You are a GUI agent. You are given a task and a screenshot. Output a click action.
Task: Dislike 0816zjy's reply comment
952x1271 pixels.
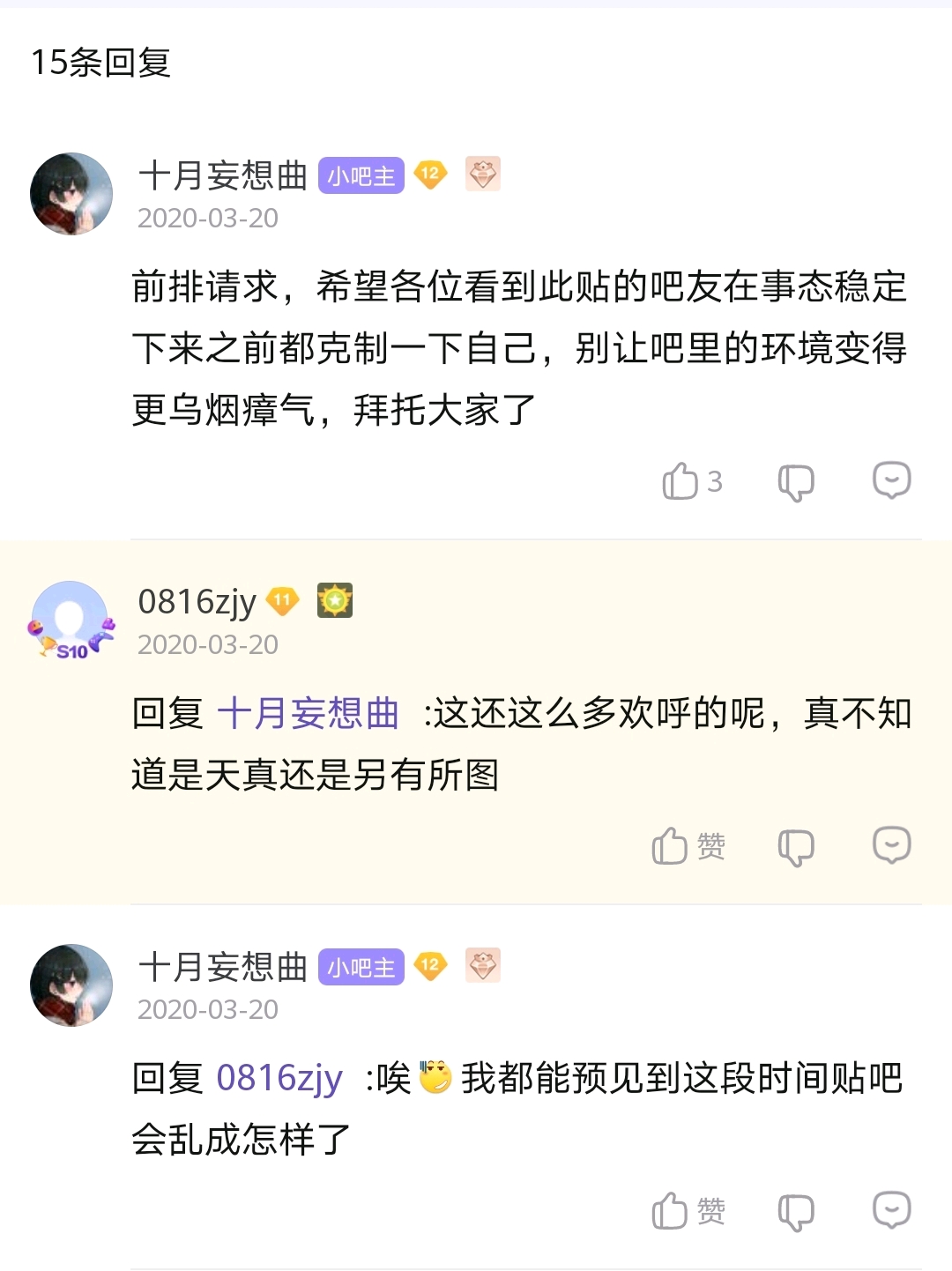796,847
